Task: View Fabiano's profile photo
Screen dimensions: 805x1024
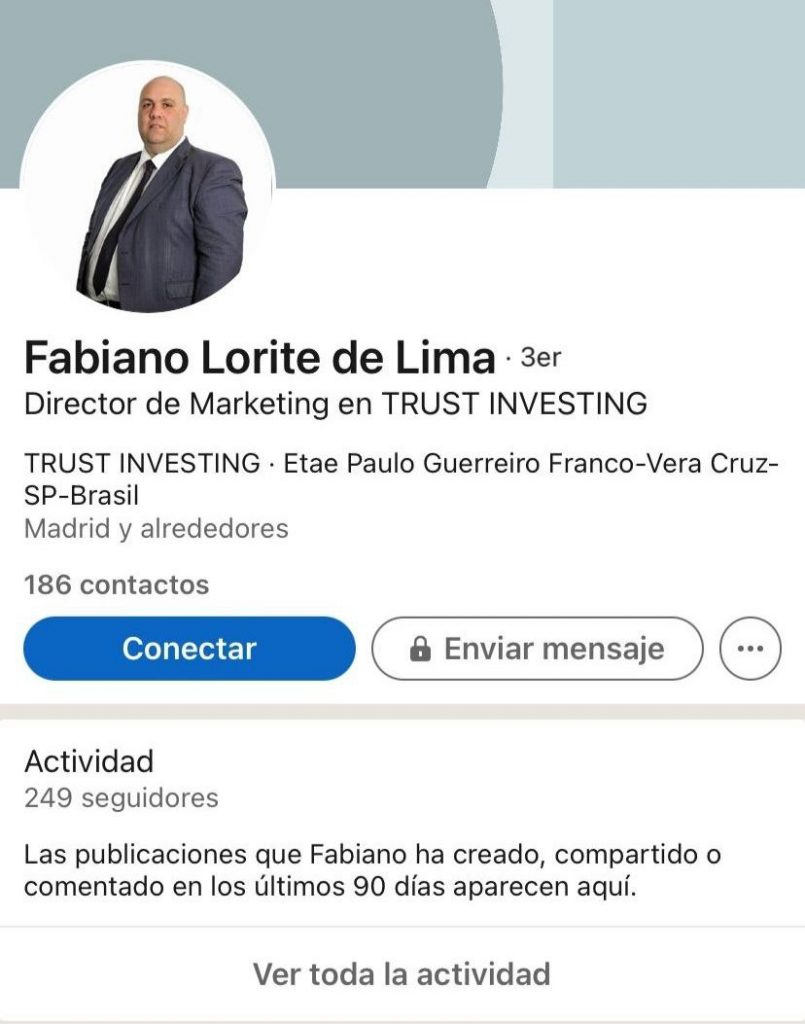Action: (148, 187)
